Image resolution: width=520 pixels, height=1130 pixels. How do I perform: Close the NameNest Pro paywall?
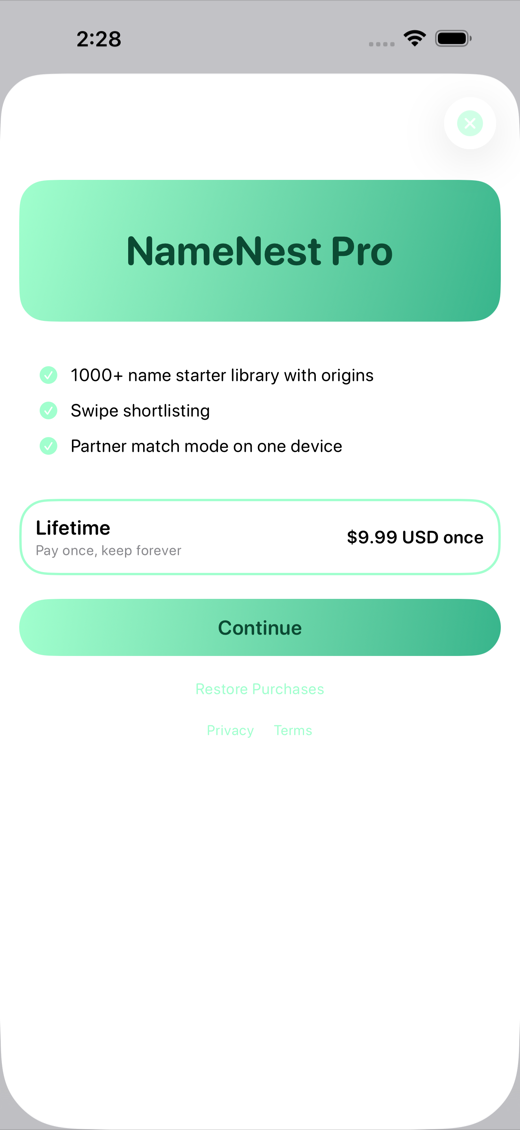(470, 123)
